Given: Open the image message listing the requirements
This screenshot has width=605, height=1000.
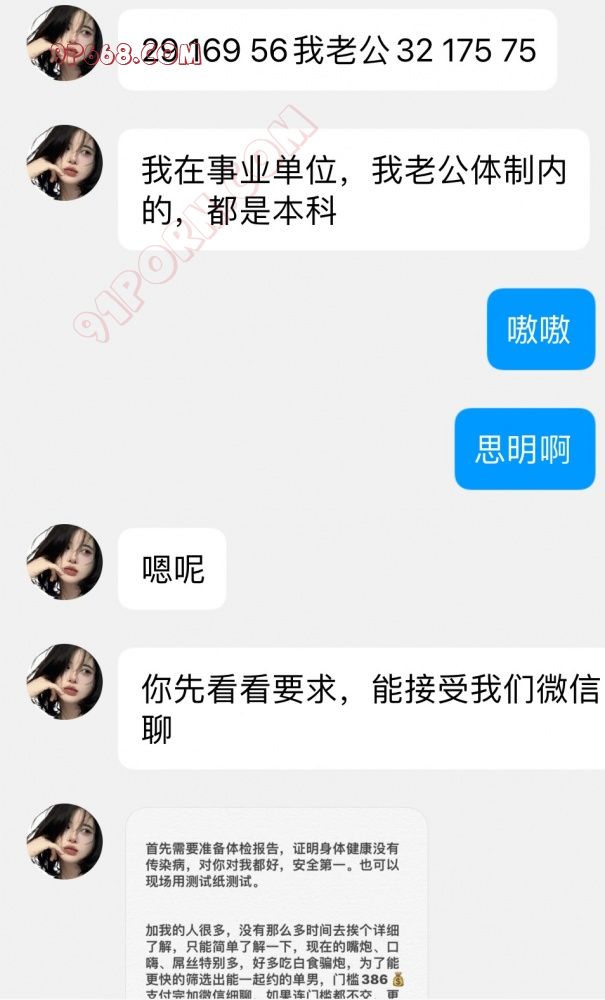Looking at the screenshot, I should pyautogui.click(x=277, y=905).
